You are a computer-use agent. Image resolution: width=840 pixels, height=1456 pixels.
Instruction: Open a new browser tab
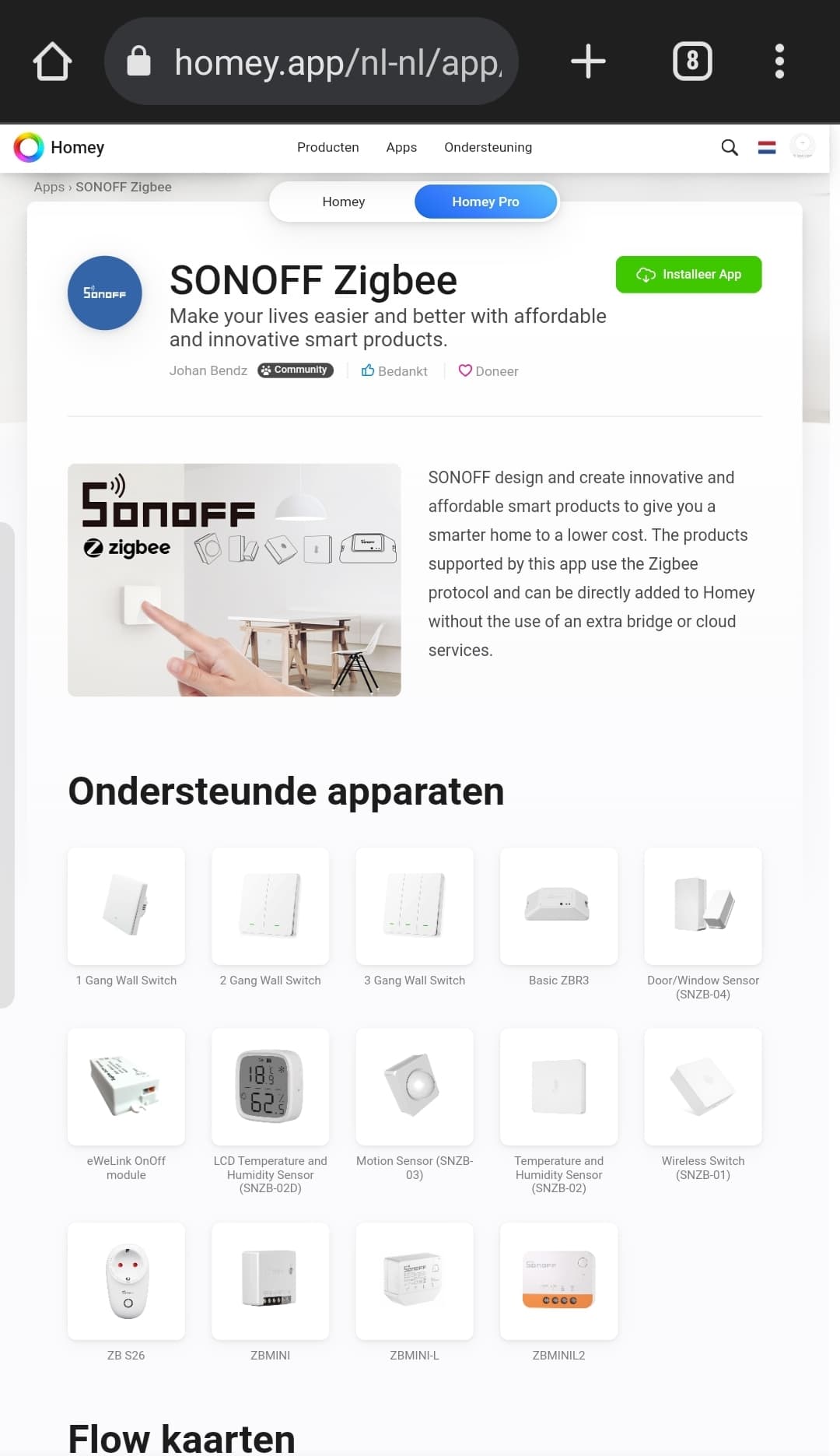588,61
